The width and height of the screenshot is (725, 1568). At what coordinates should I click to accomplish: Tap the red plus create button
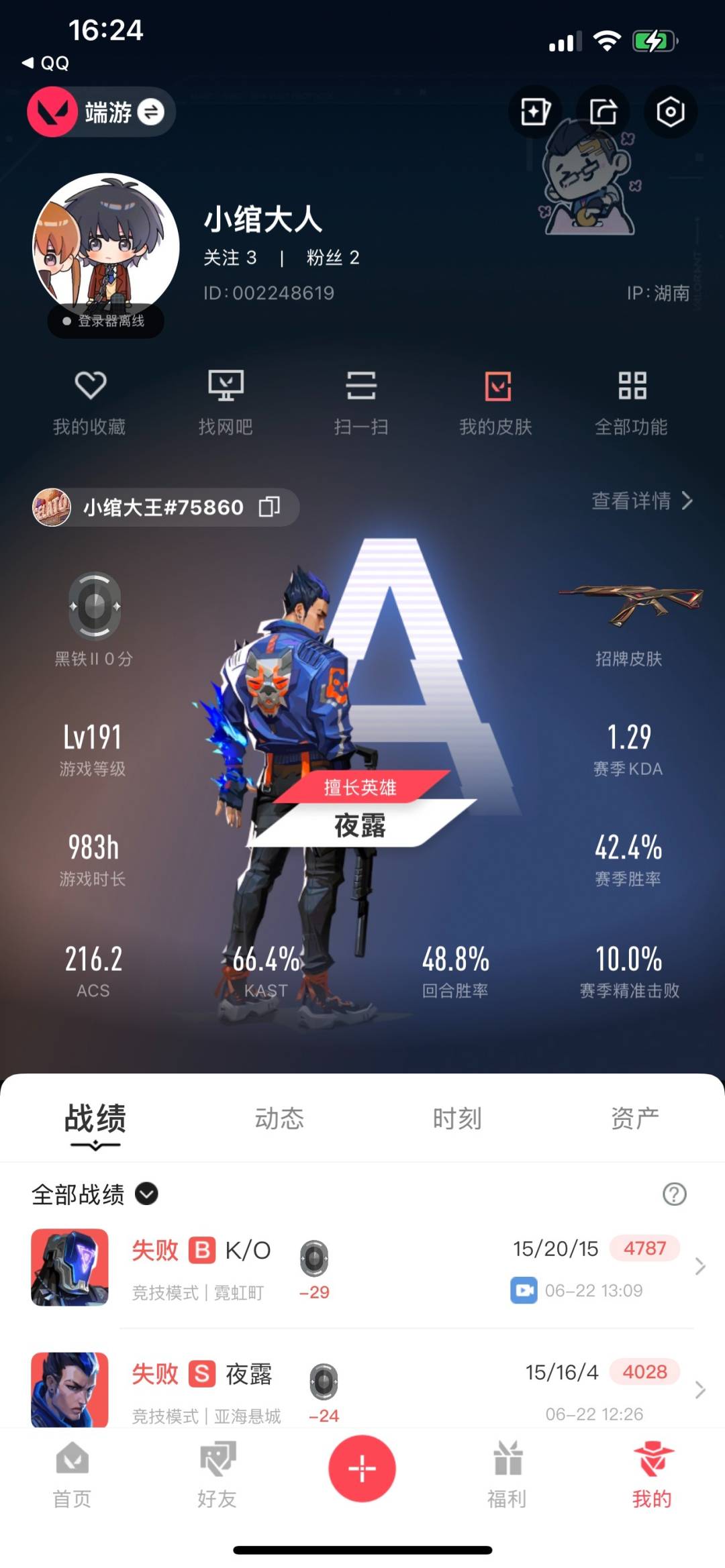coord(362,1469)
